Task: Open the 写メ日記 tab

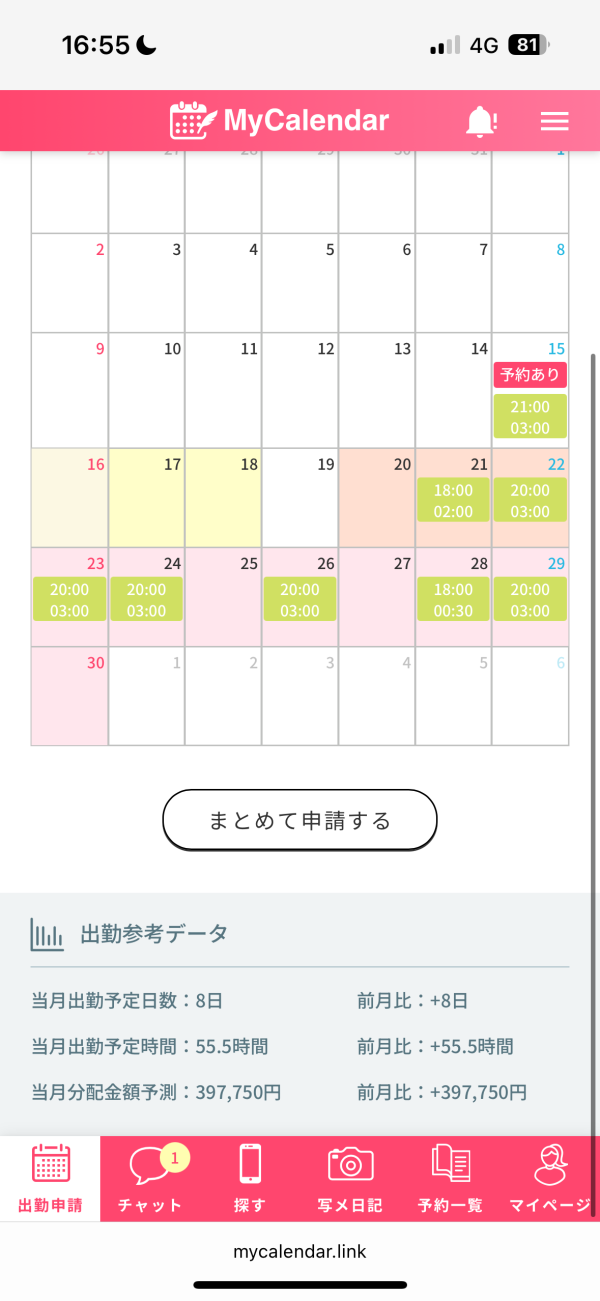Action: [x=350, y=1178]
